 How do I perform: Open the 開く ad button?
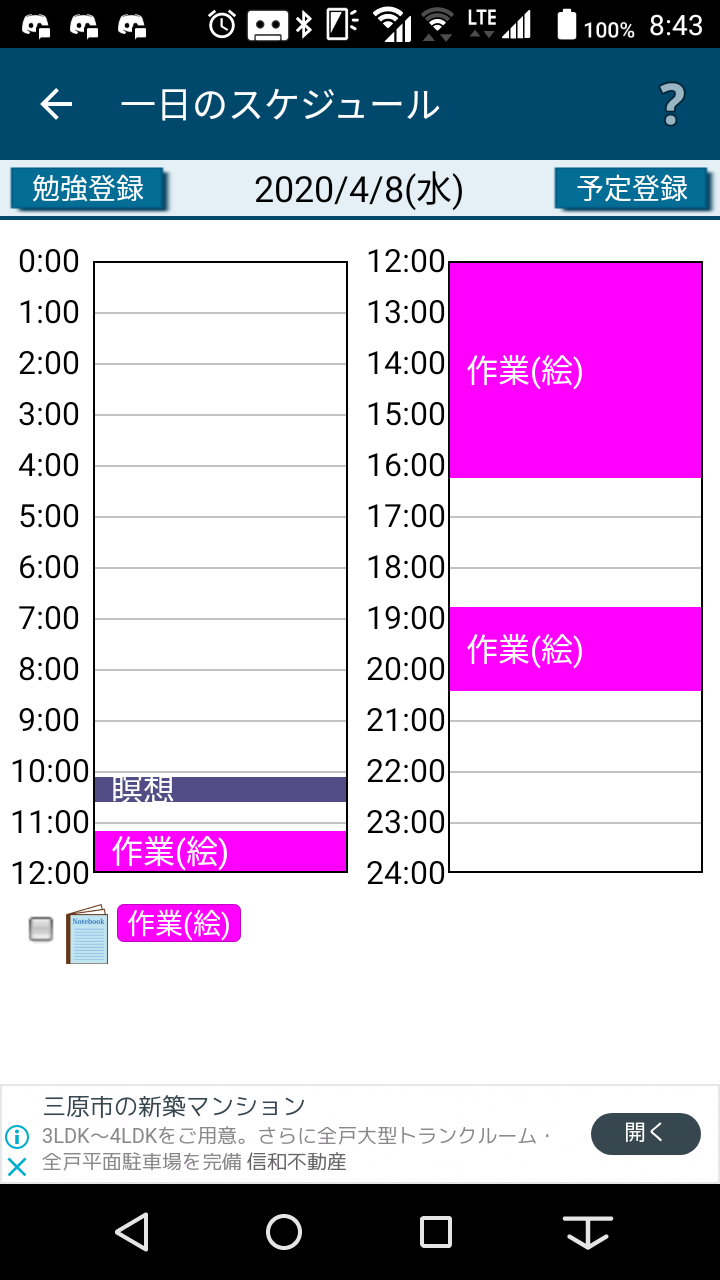[645, 1133]
